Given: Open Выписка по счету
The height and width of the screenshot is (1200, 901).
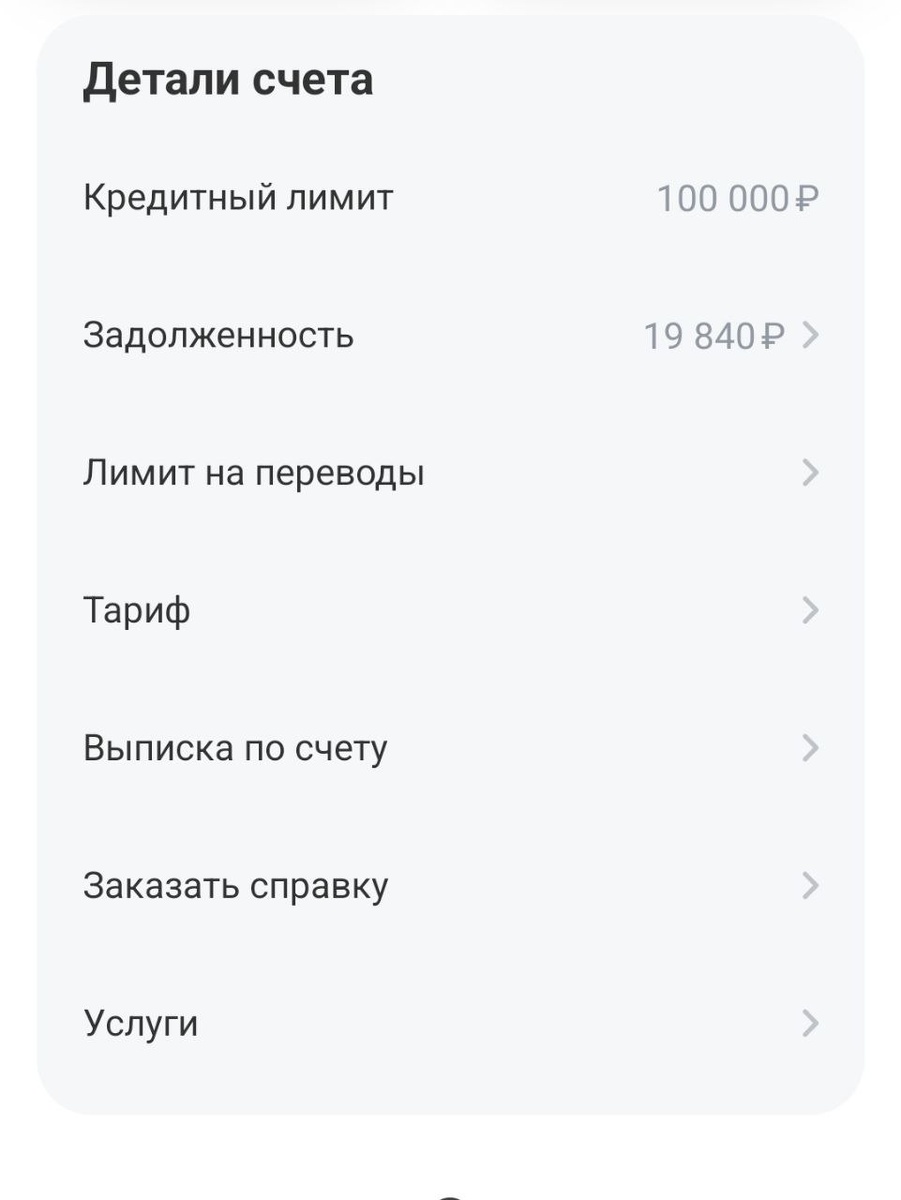Looking at the screenshot, I should click(450, 746).
